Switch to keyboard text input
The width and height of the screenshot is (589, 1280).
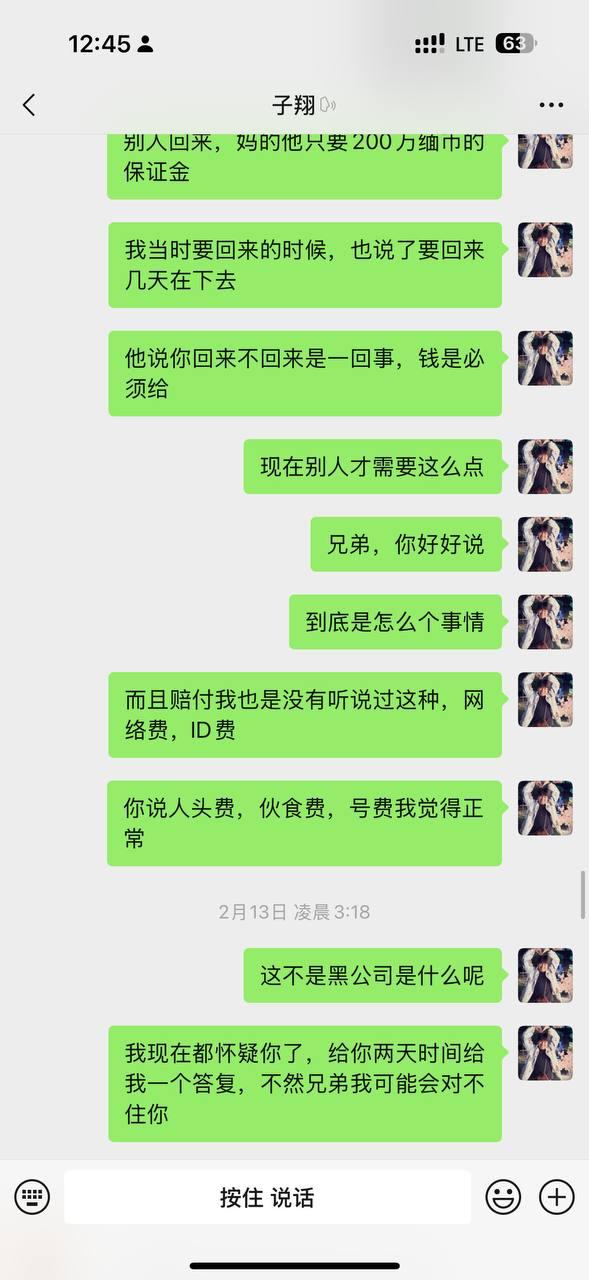(x=32, y=1196)
